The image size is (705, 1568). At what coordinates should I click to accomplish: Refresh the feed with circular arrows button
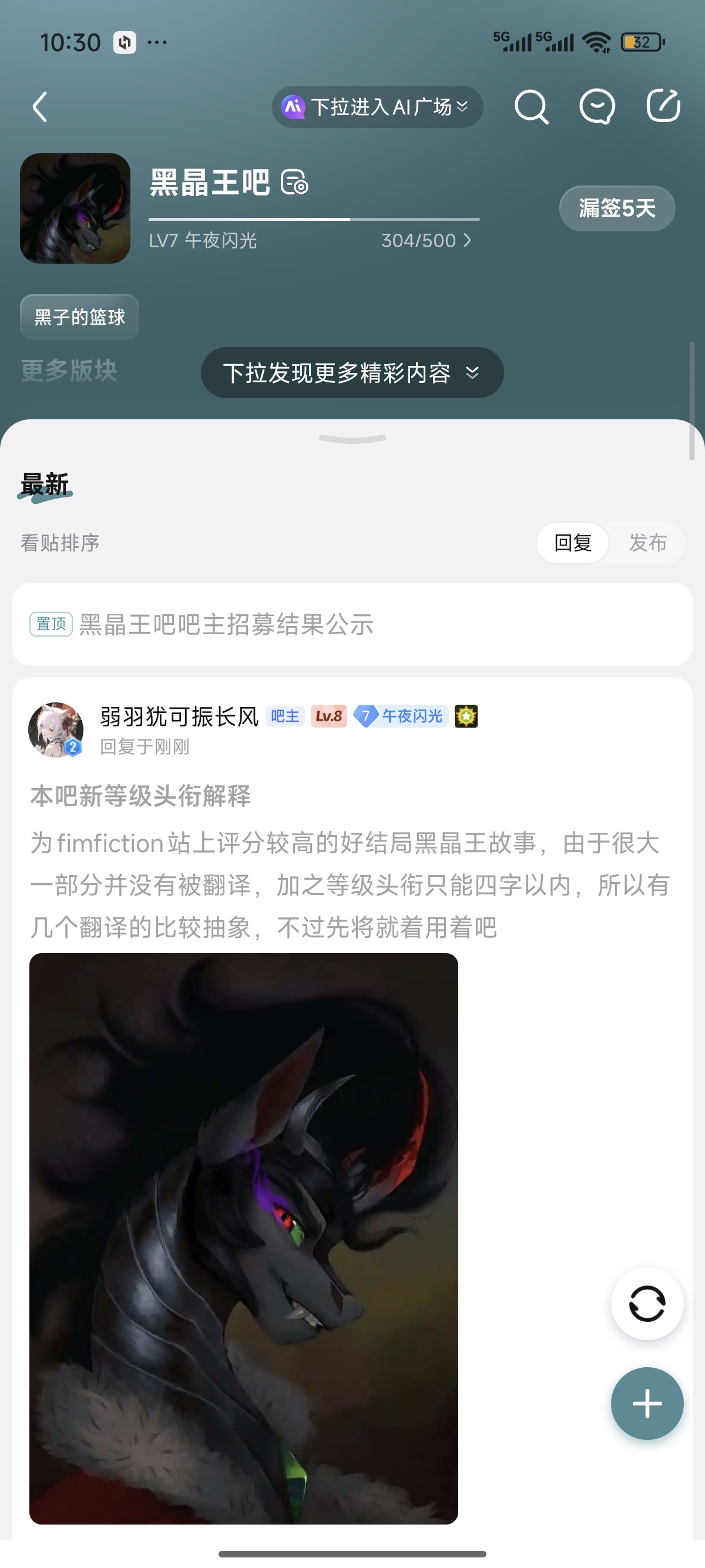tap(647, 1304)
